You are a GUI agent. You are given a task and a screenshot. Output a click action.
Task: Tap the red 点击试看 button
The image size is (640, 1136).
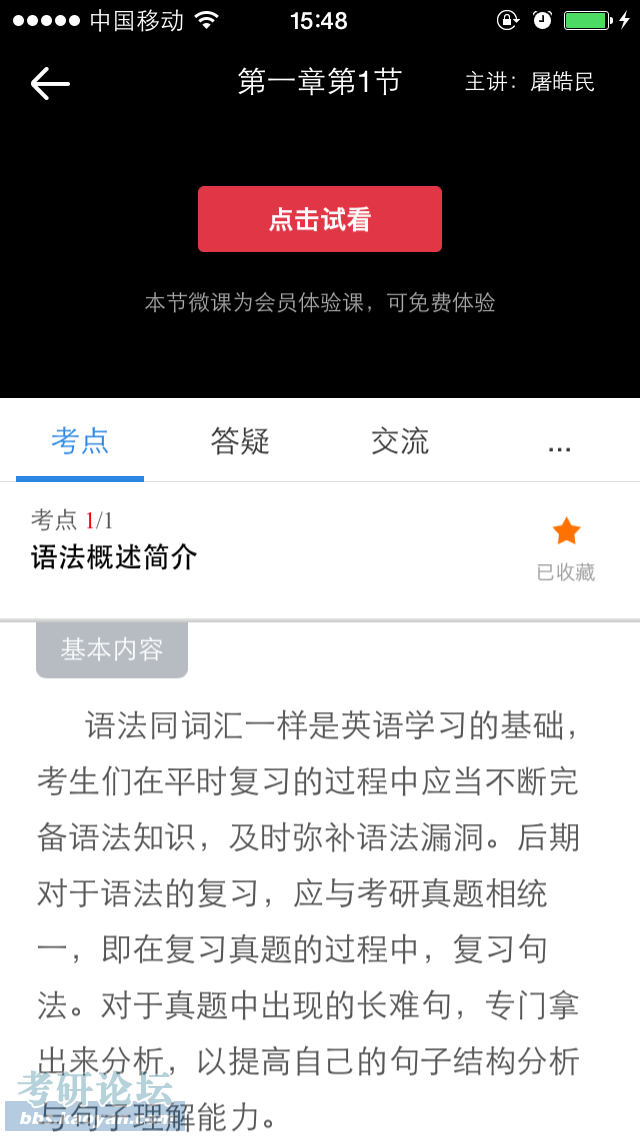[320, 219]
